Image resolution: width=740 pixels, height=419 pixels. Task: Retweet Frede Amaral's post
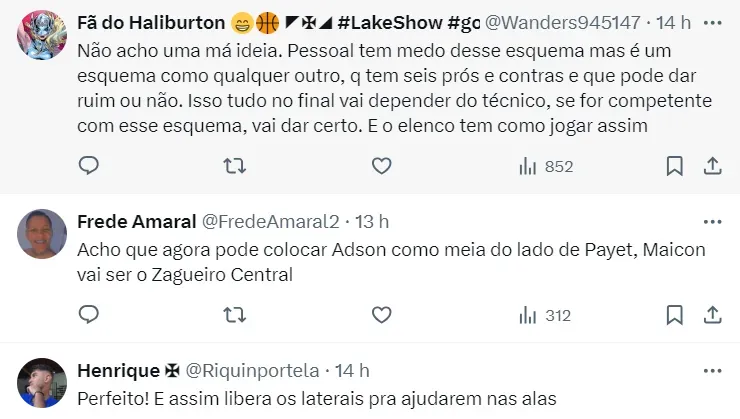(235, 315)
